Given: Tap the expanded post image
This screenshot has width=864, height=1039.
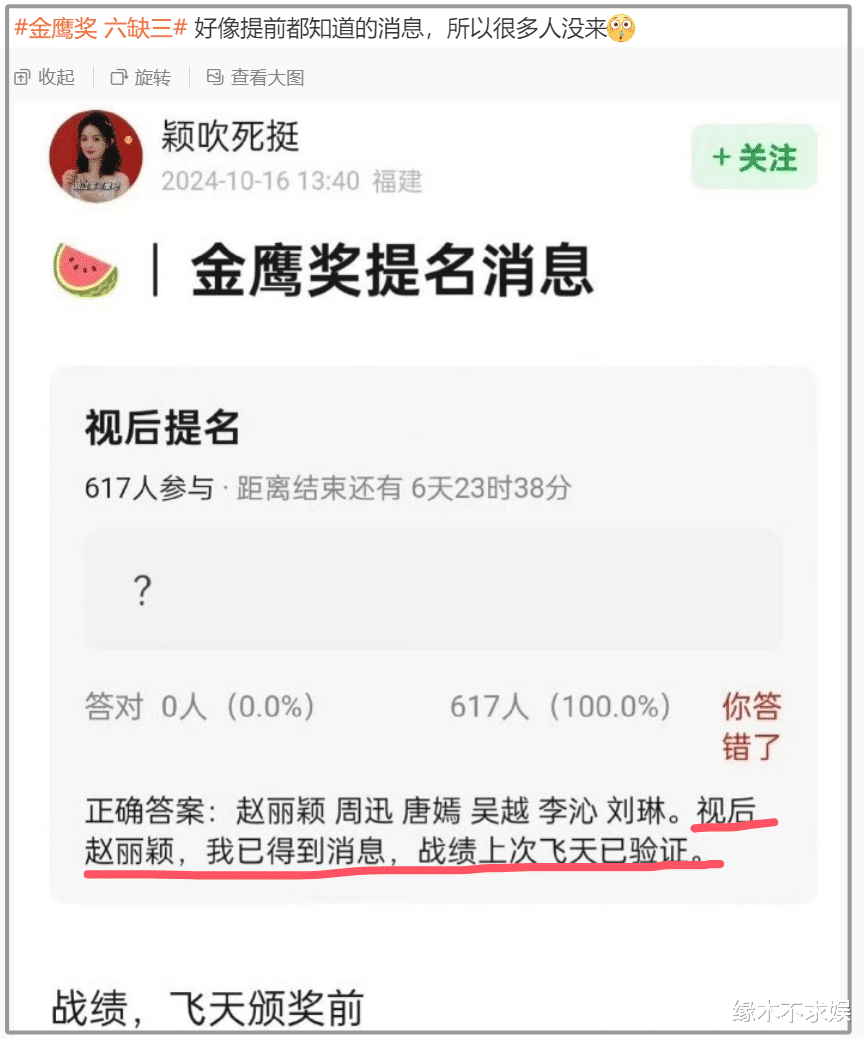Looking at the screenshot, I should [432, 560].
